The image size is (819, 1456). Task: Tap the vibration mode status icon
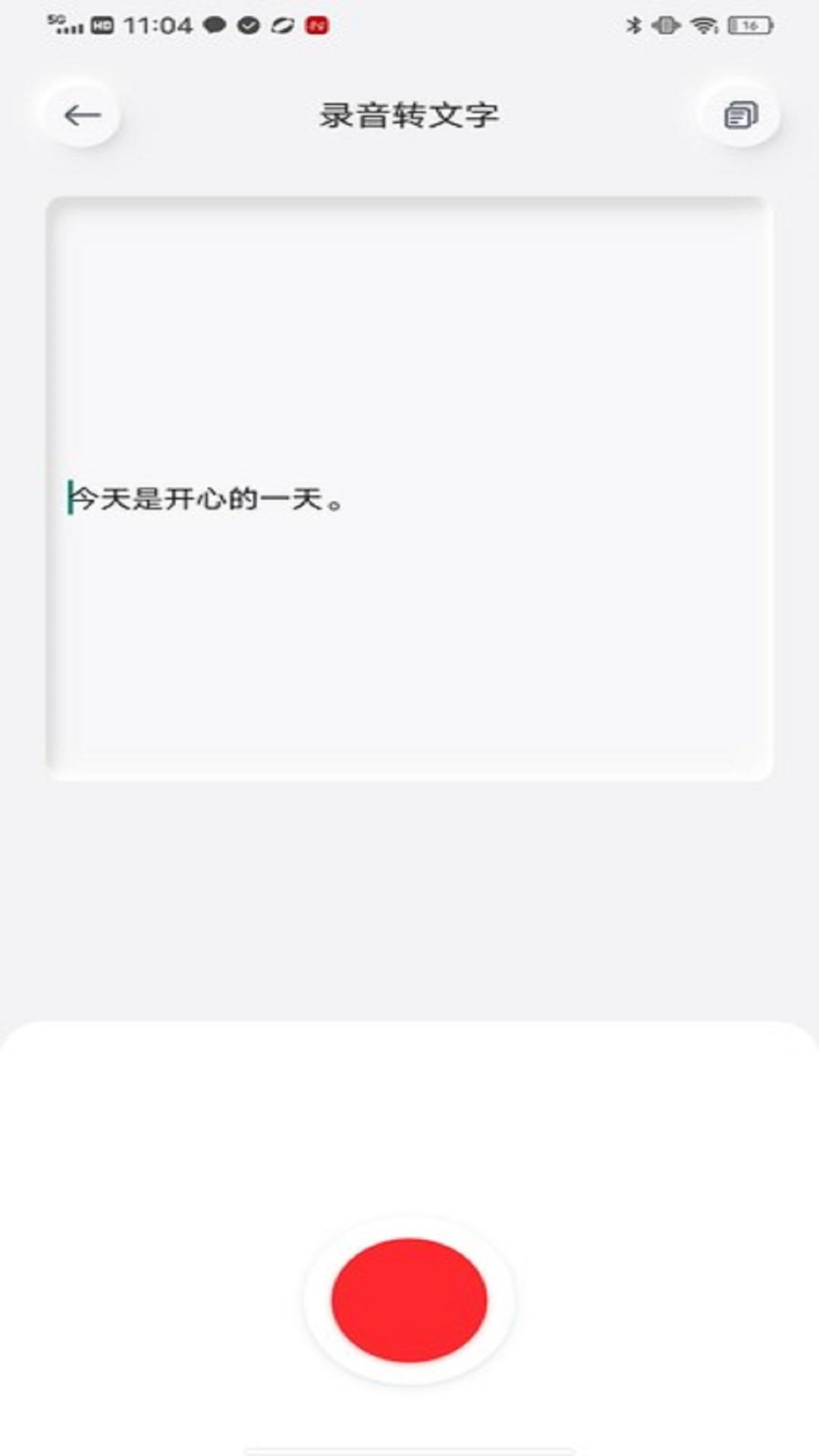(x=666, y=23)
